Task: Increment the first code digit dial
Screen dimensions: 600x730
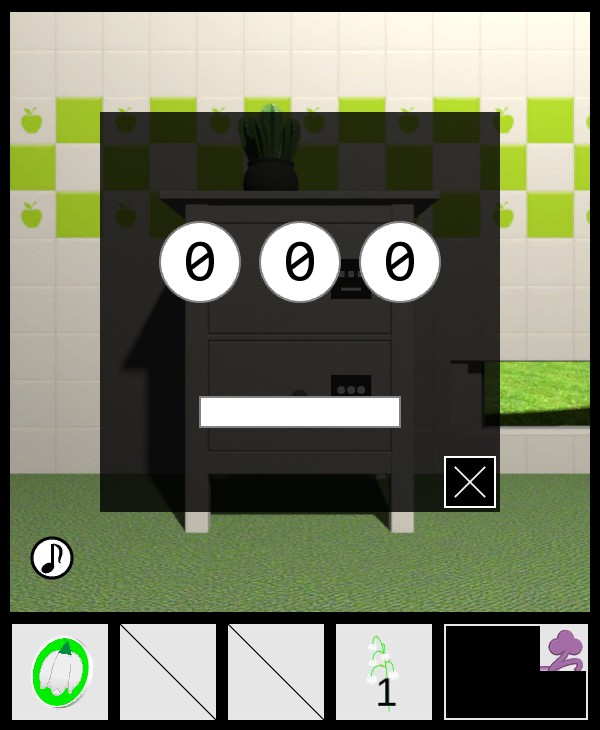Action: [x=200, y=262]
